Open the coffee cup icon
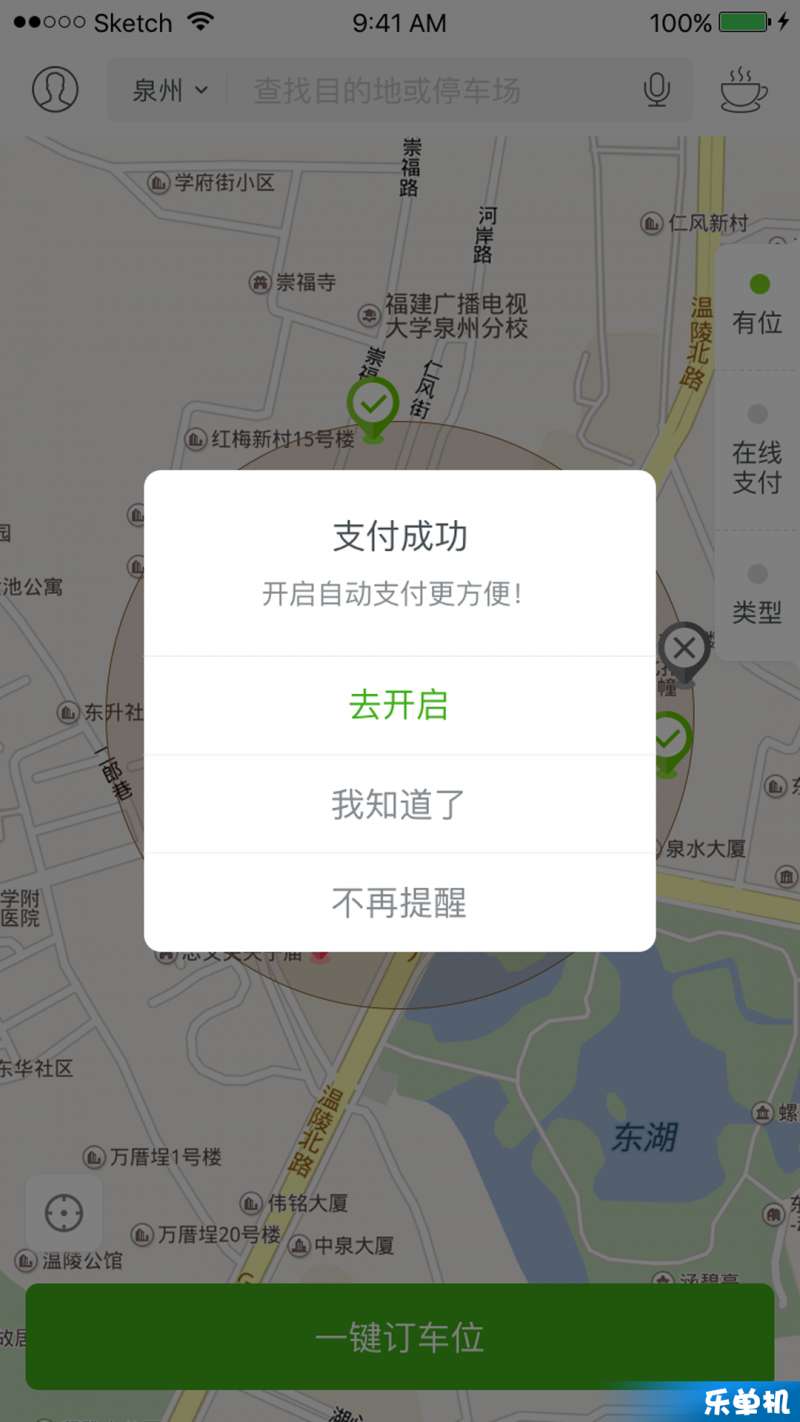This screenshot has width=800, height=1422. pyautogui.click(x=743, y=91)
